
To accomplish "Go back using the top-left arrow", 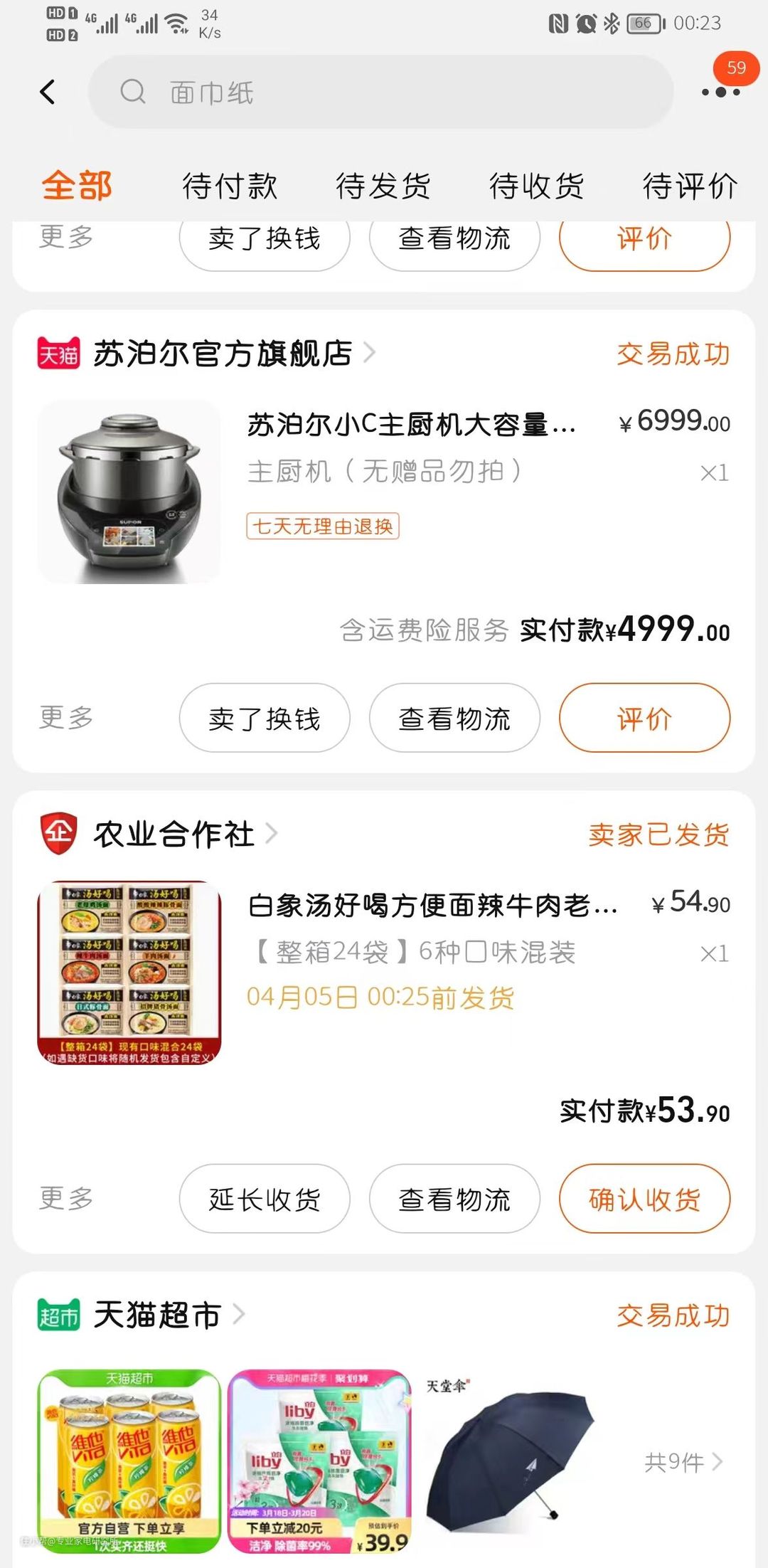I will [48, 92].
